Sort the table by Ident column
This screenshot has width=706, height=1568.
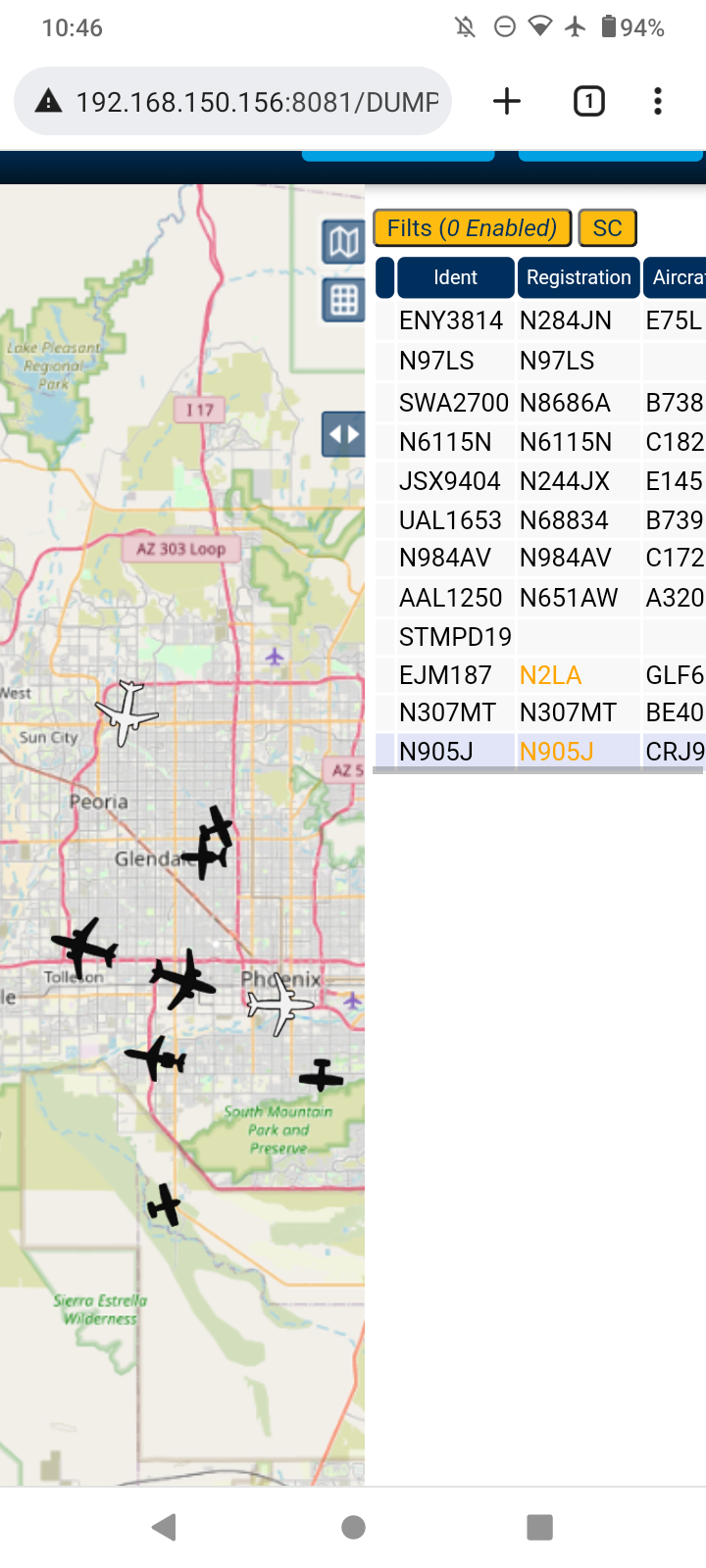coord(455,277)
